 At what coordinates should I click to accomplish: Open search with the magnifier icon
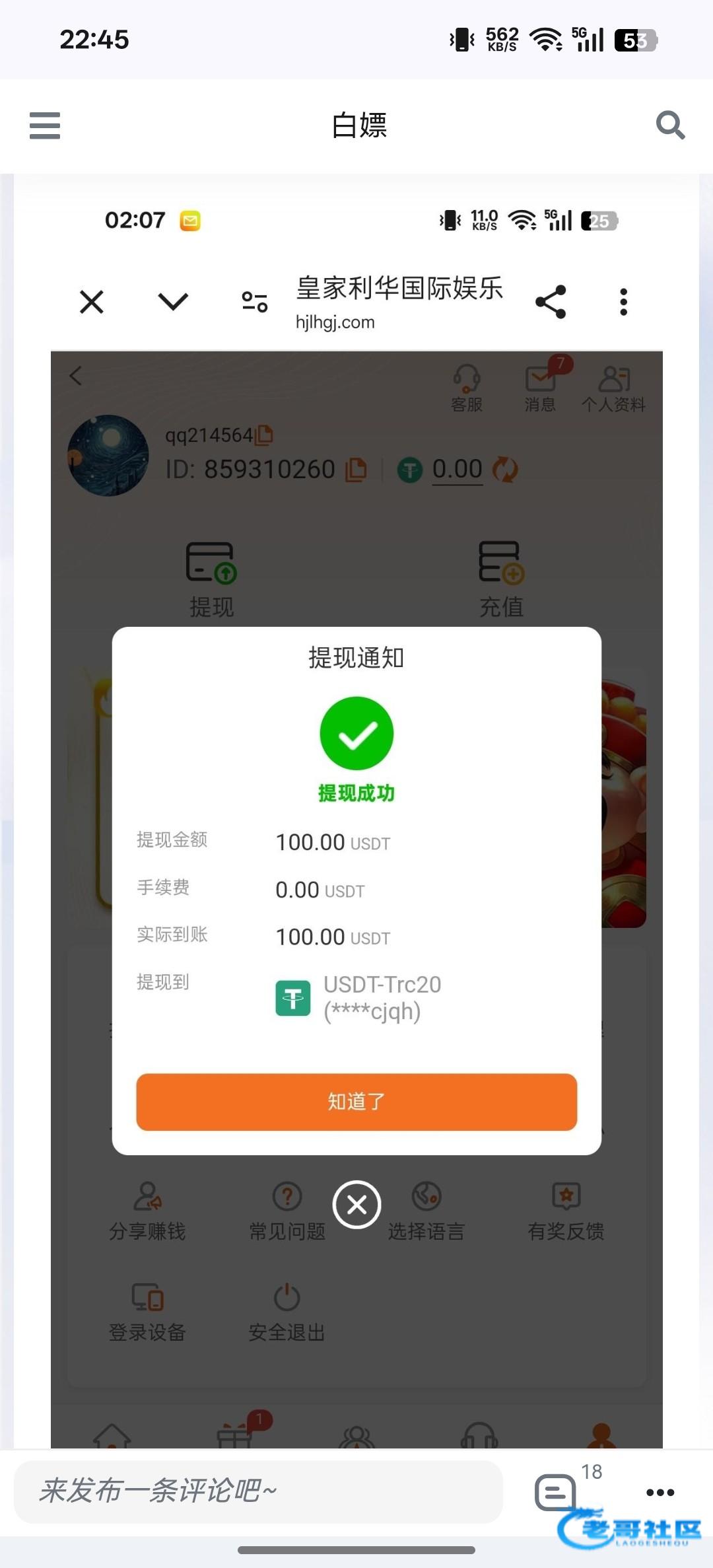pos(670,125)
